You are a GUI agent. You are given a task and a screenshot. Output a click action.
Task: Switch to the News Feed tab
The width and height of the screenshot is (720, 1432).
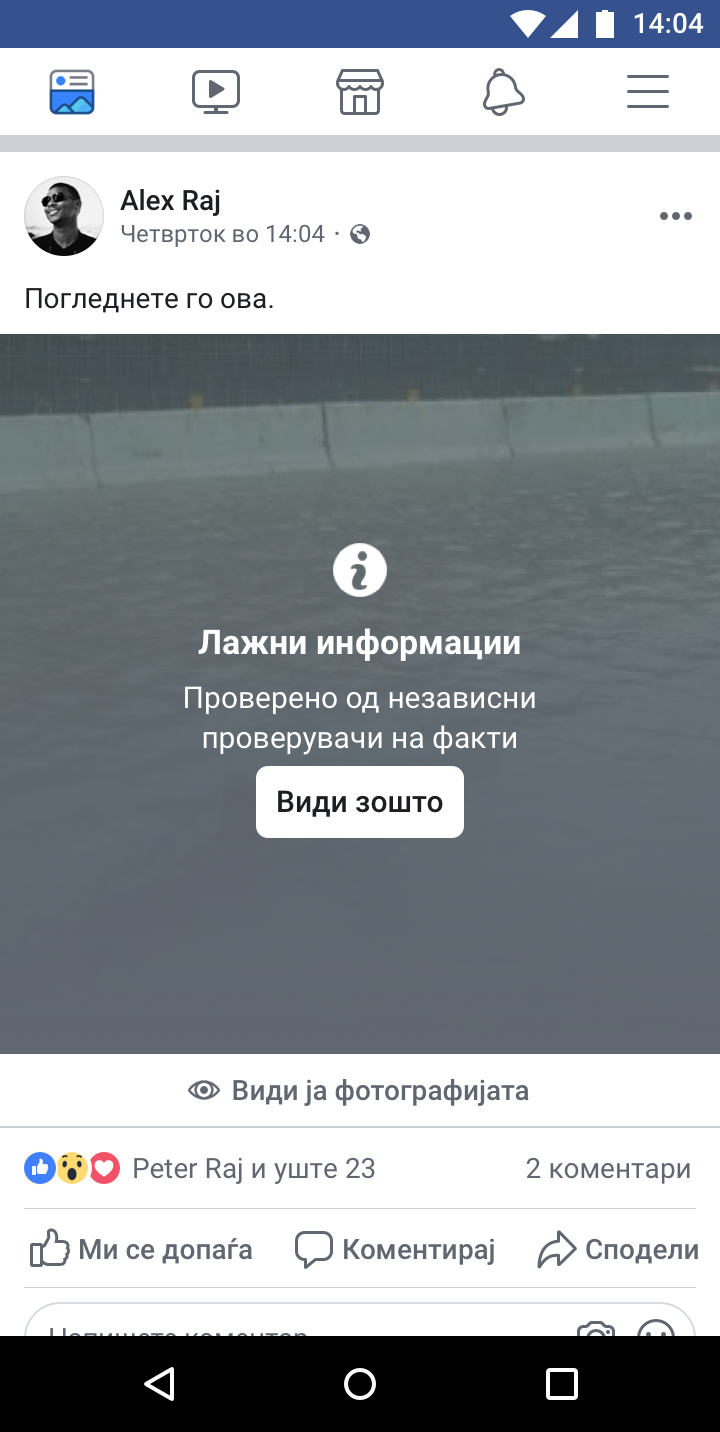click(72, 92)
